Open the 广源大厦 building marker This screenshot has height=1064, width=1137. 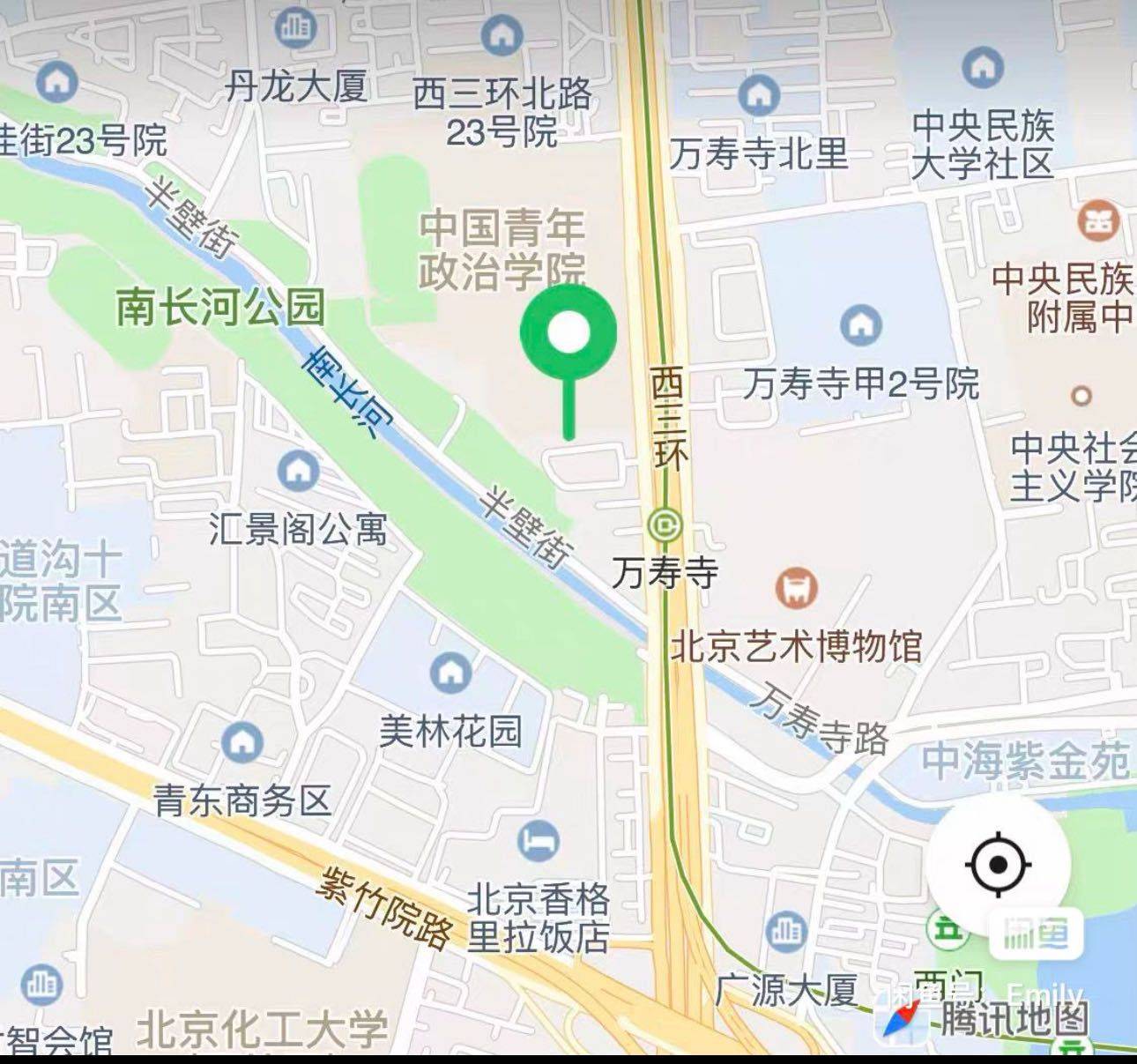click(x=784, y=931)
